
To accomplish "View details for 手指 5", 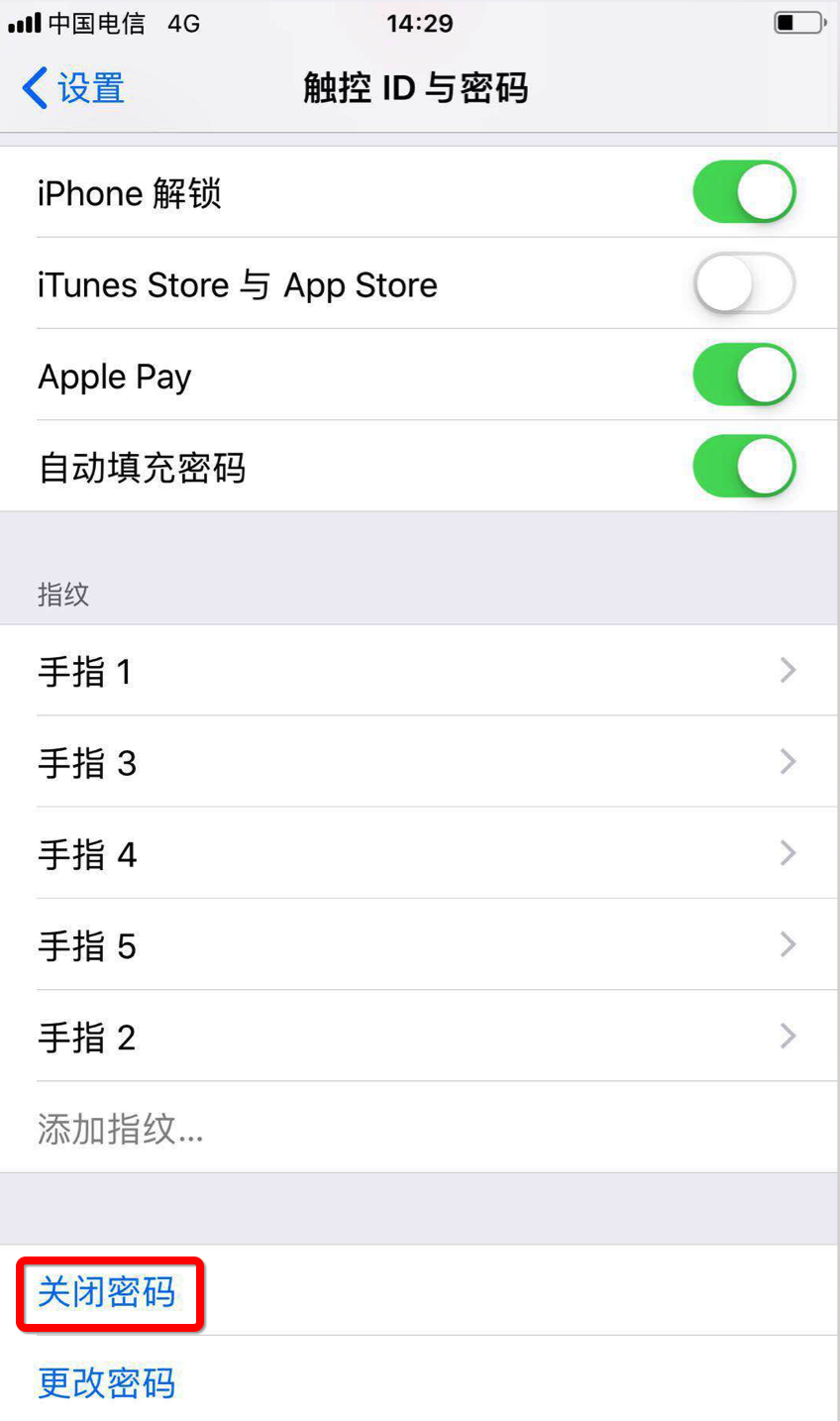I will [x=420, y=944].
